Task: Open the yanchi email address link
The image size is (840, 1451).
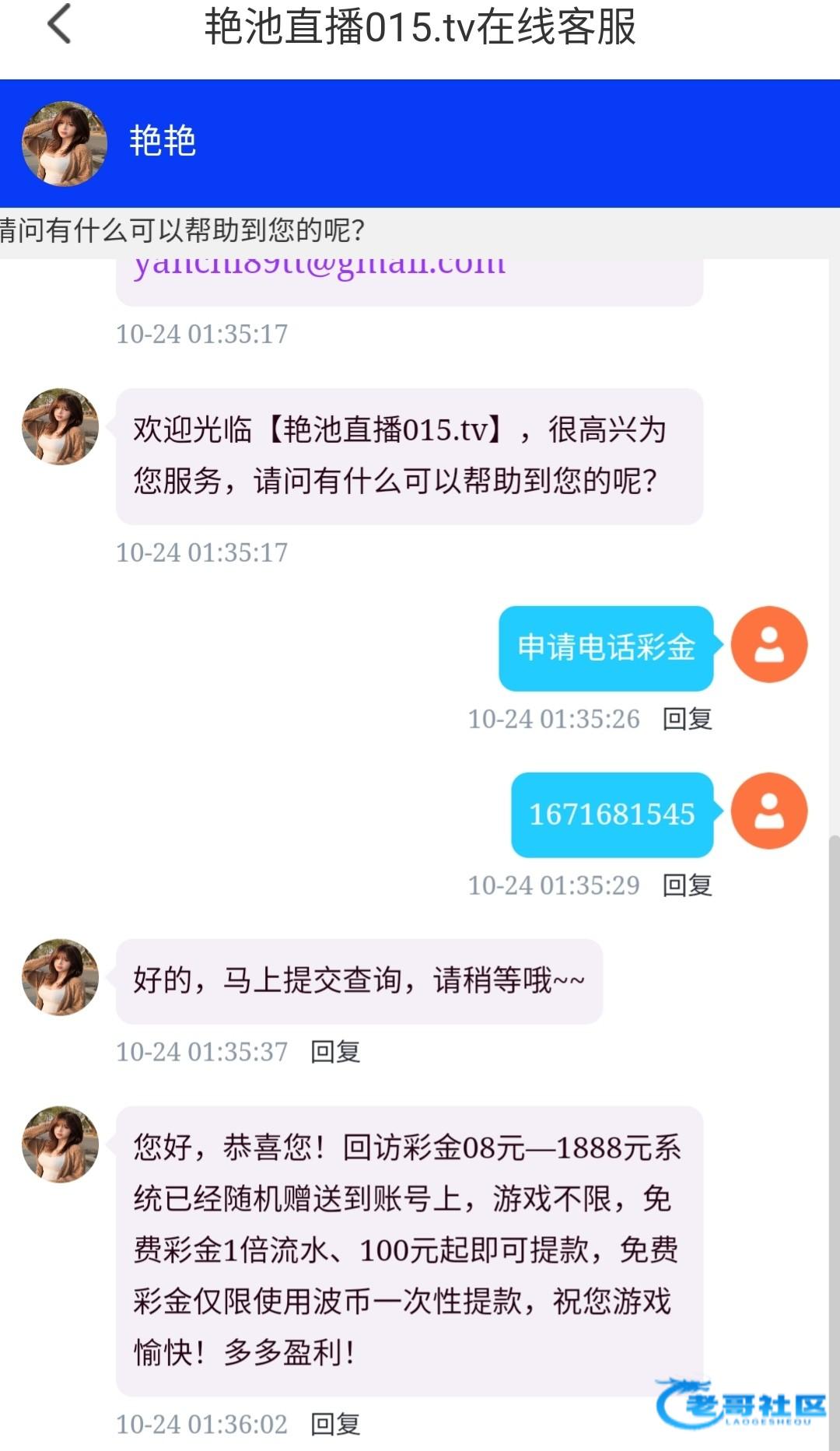Action: (319, 267)
